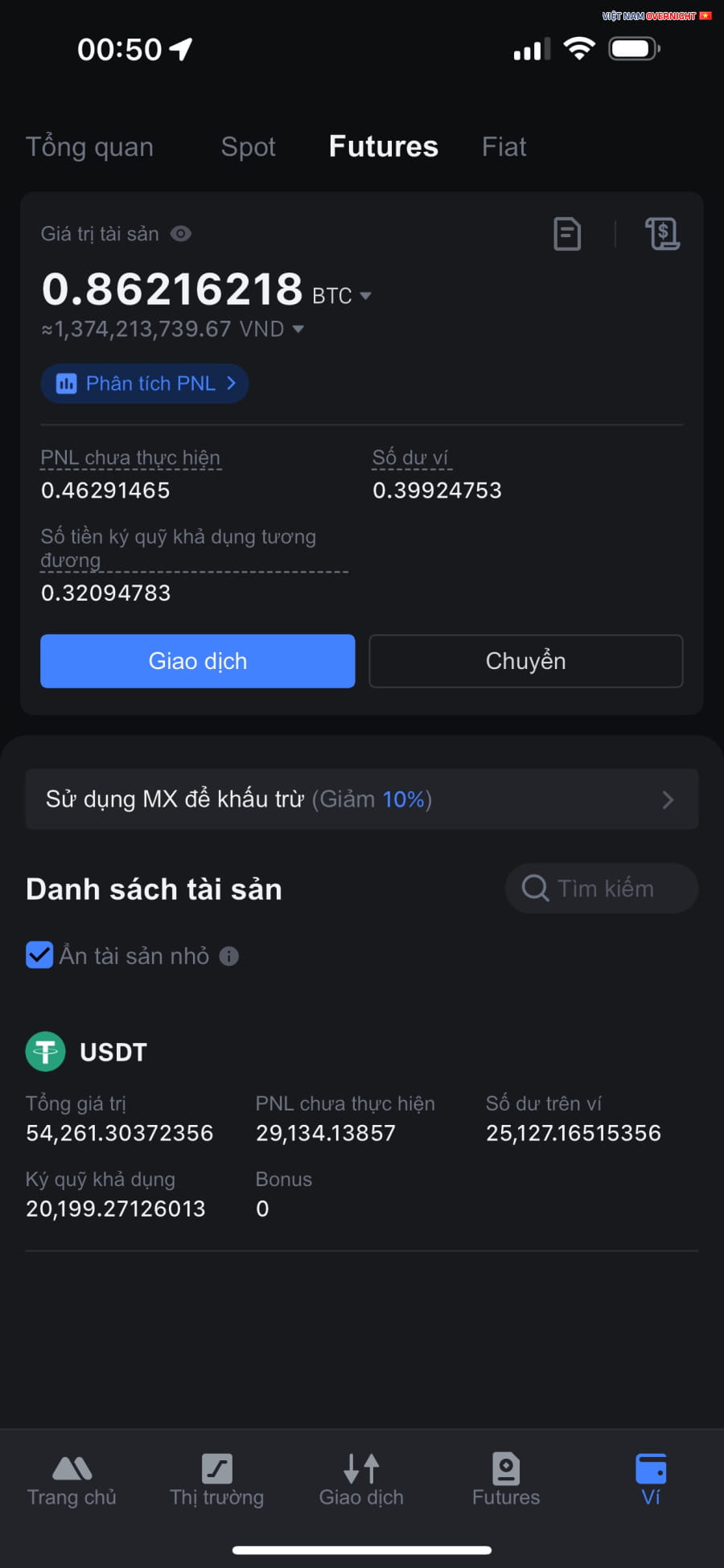724x1568 pixels.
Task: Open the transaction history document icon
Action: pos(567,234)
